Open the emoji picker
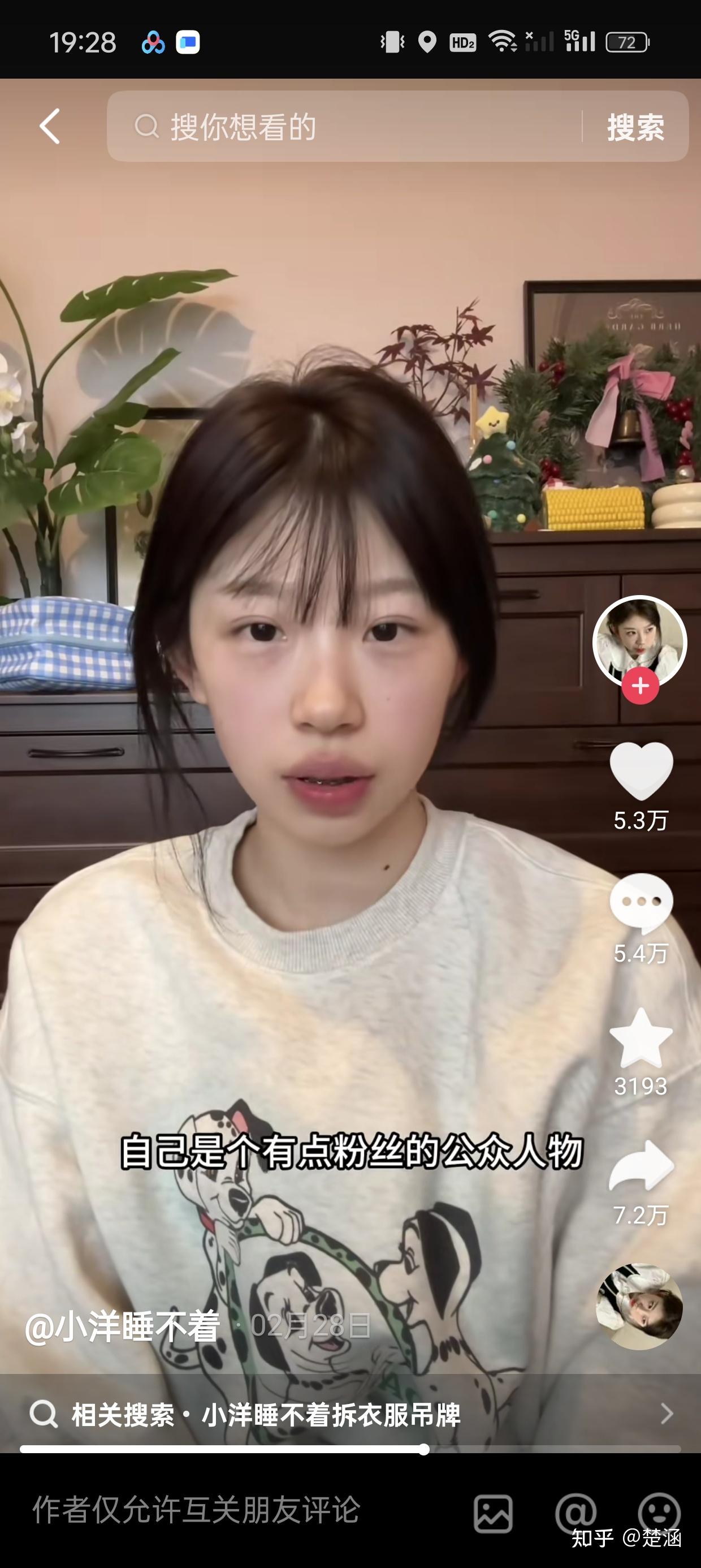Image resolution: width=701 pixels, height=1568 pixels. (x=659, y=1513)
